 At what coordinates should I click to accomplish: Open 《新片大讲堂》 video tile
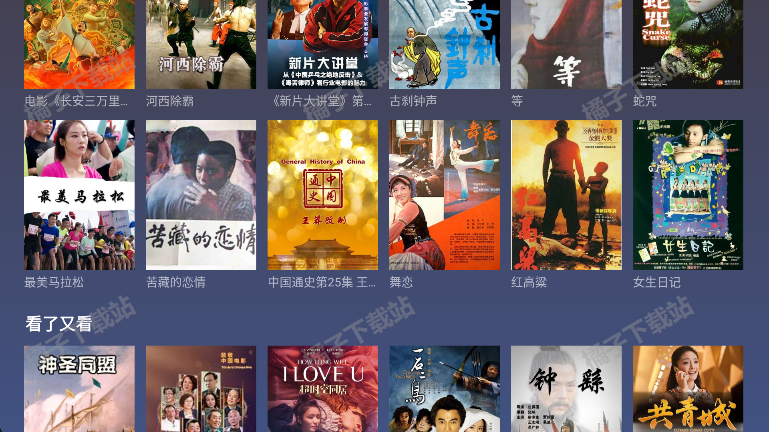coord(322,45)
